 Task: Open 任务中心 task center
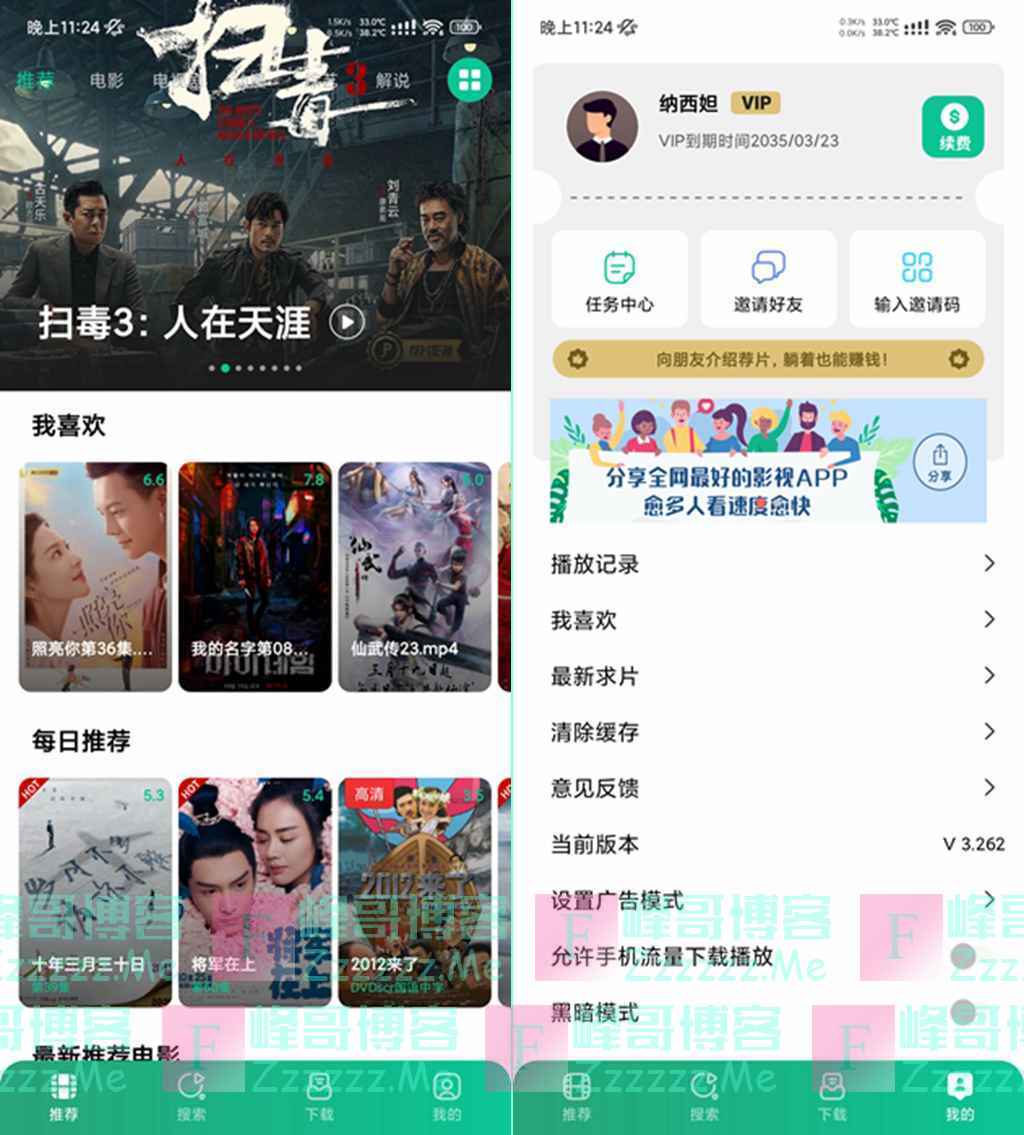619,279
